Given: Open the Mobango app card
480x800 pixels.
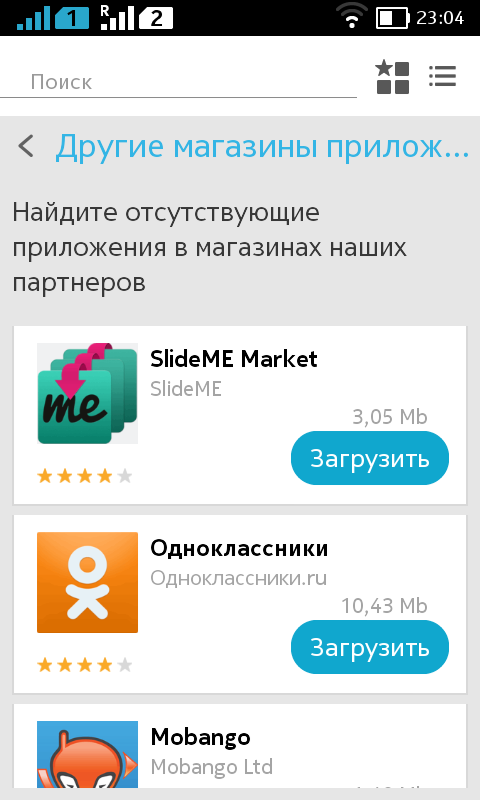Looking at the screenshot, I should point(240,746).
